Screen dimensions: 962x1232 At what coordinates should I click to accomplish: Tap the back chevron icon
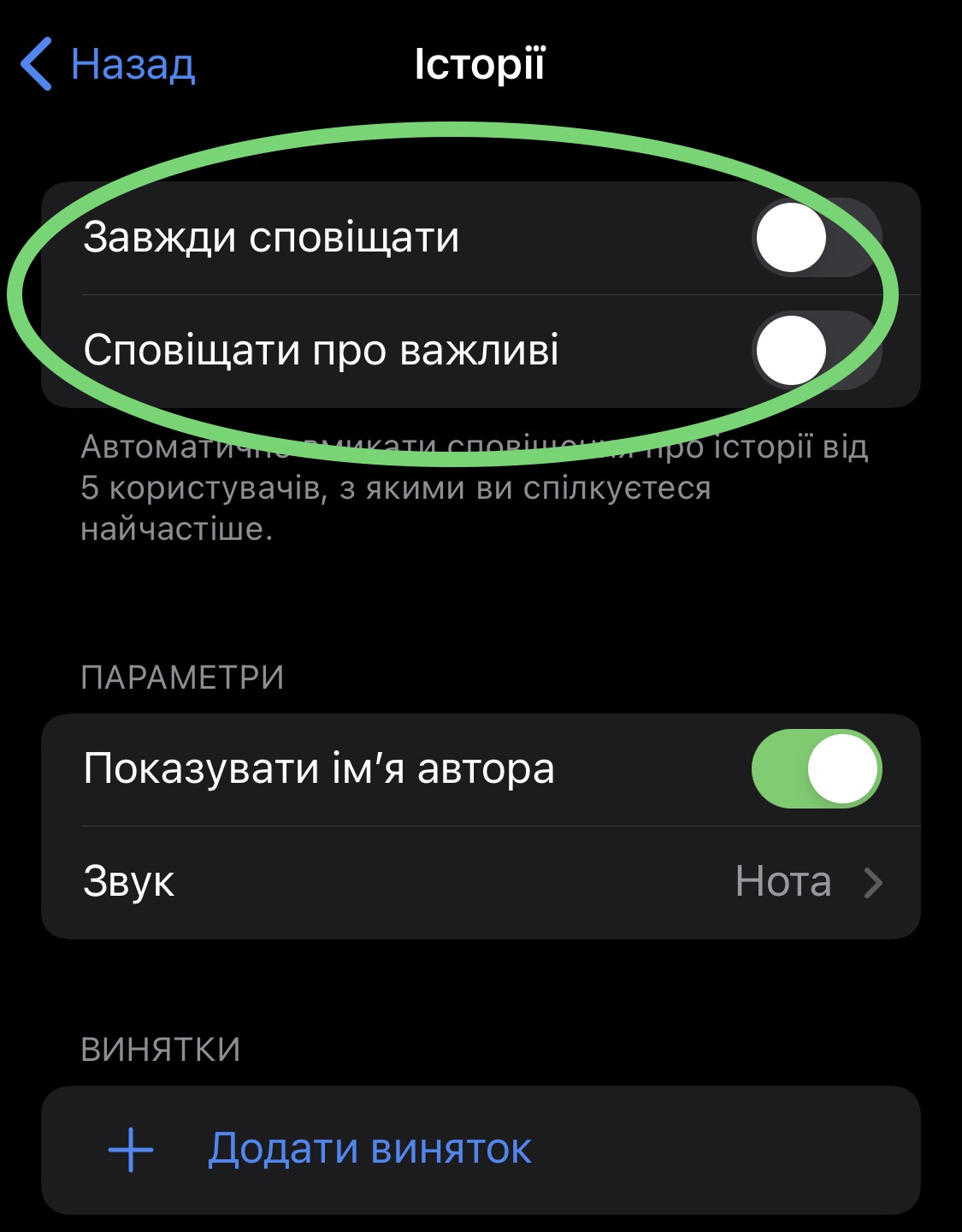36,64
